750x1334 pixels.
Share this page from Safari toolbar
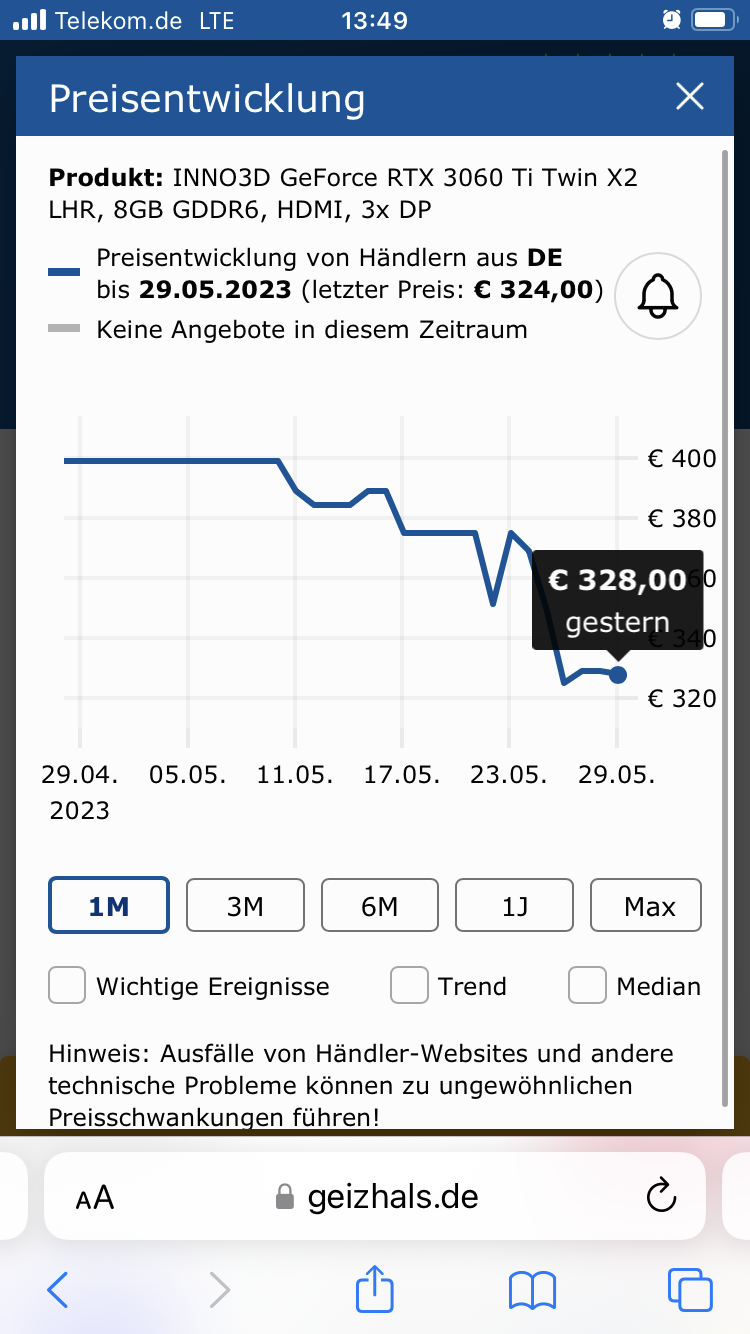[x=375, y=1288]
